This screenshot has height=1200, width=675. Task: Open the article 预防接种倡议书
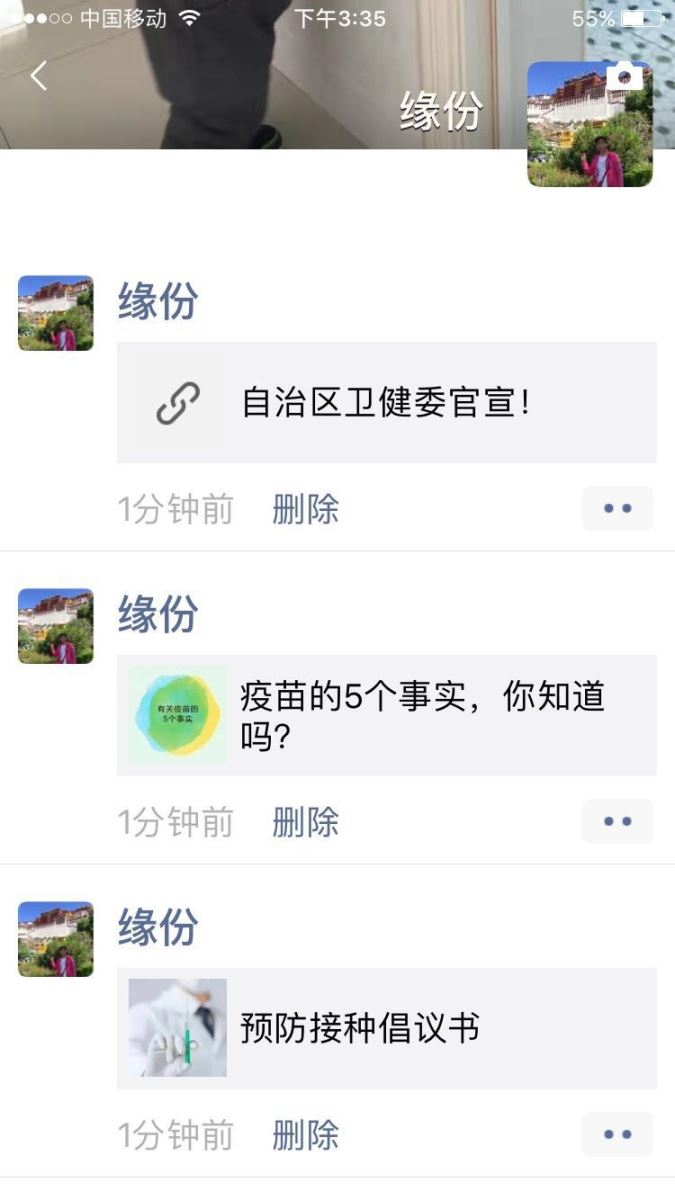pyautogui.click(x=386, y=1028)
